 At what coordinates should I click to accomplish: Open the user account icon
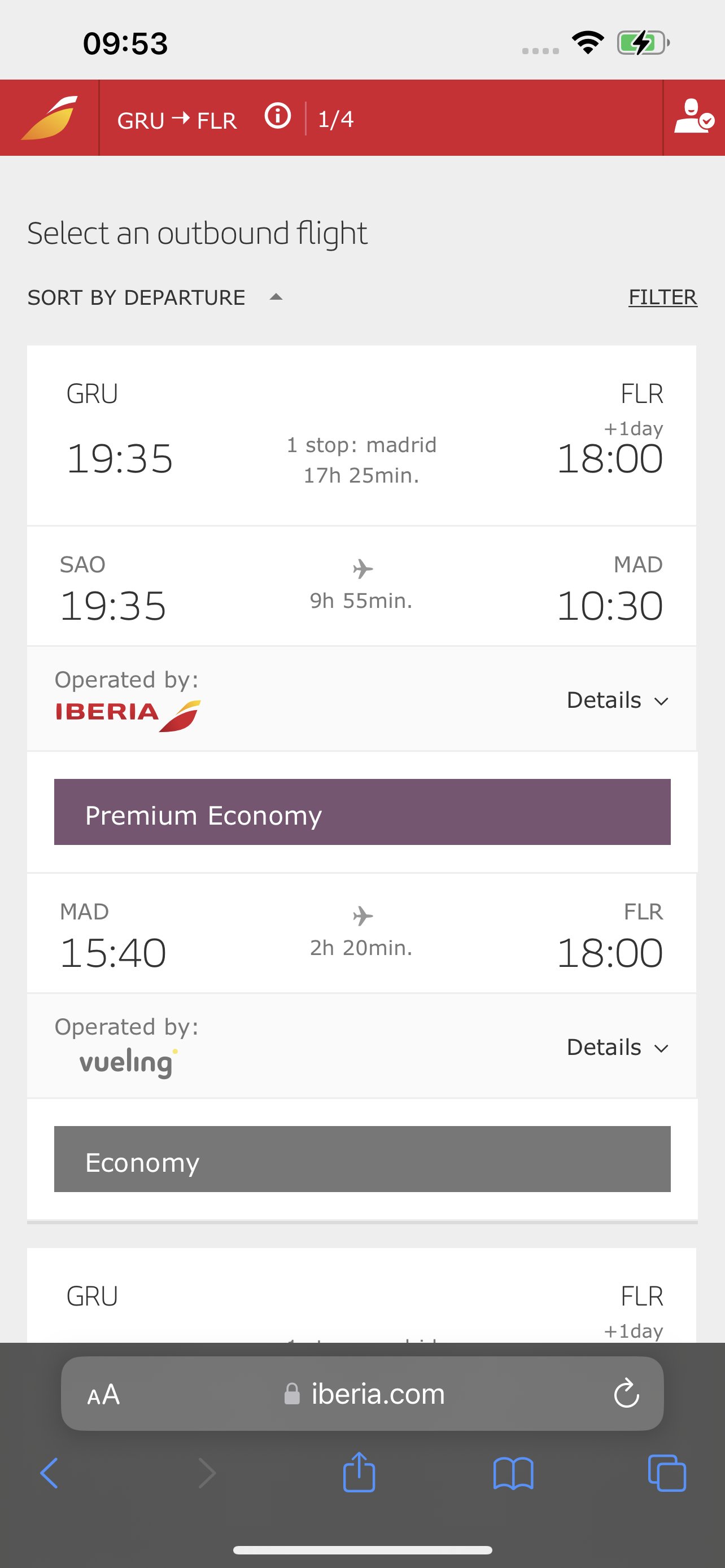pos(694,117)
